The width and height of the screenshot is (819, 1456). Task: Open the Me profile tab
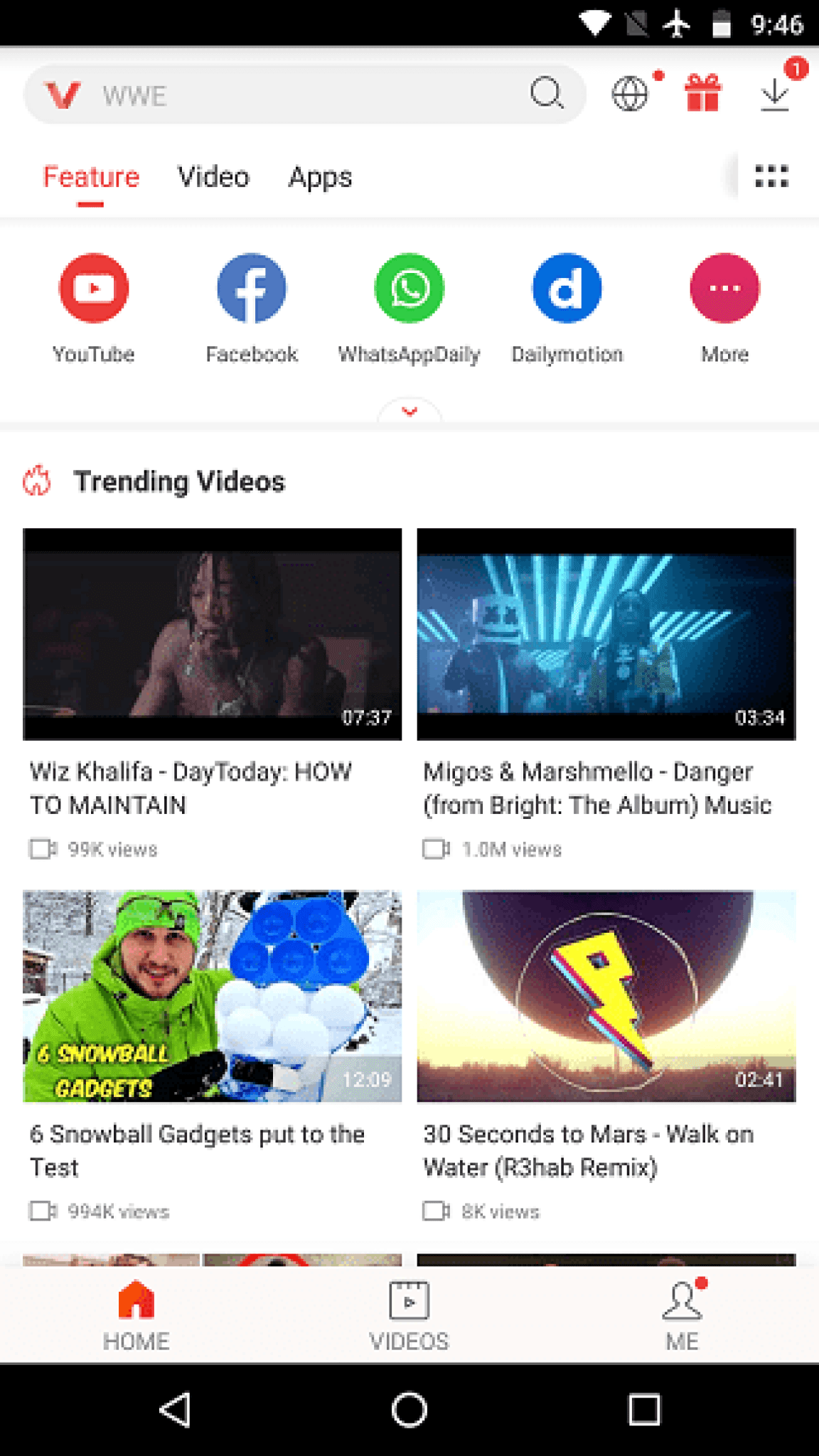[682, 1315]
